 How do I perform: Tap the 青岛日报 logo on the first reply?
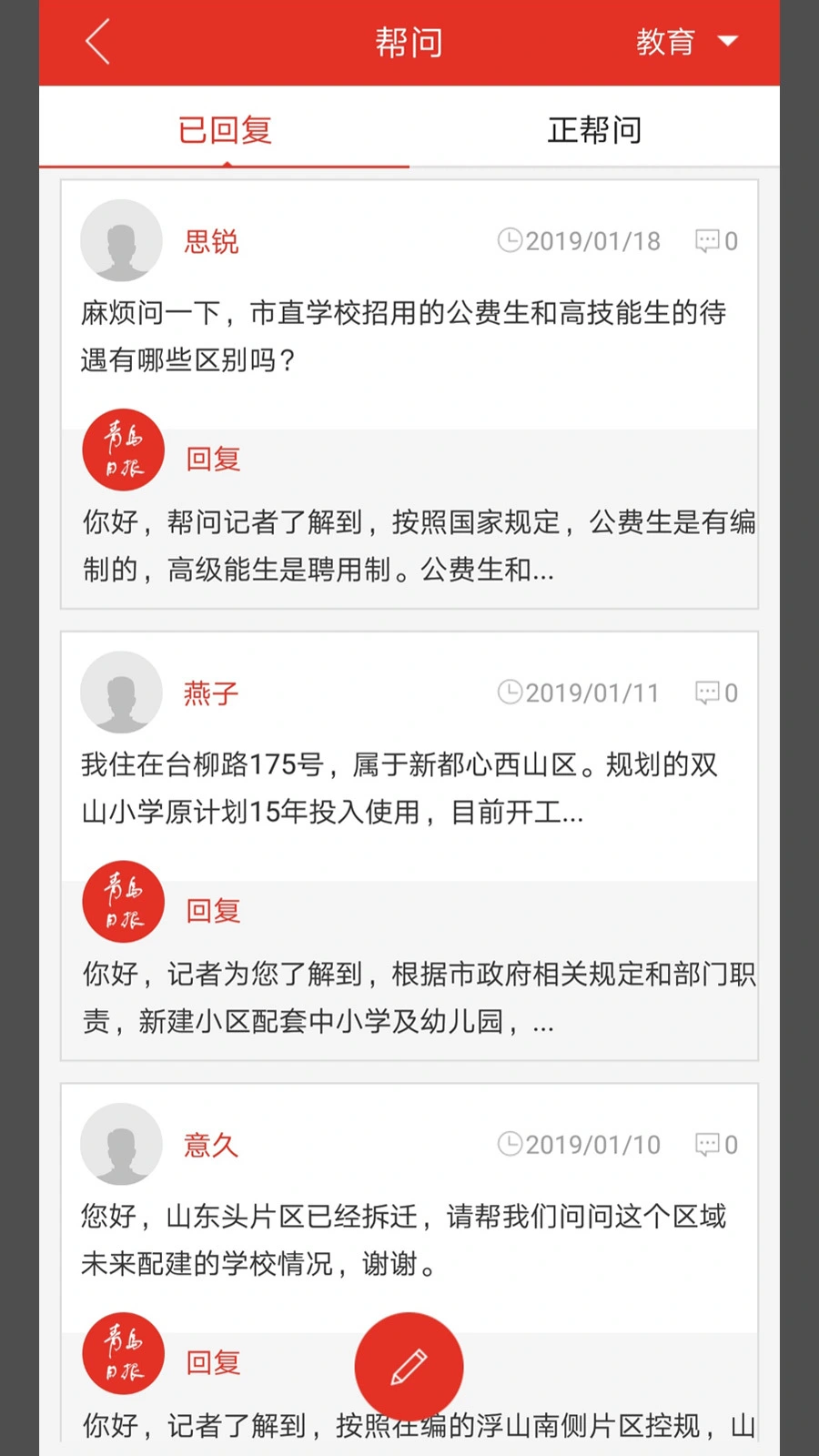tap(123, 450)
